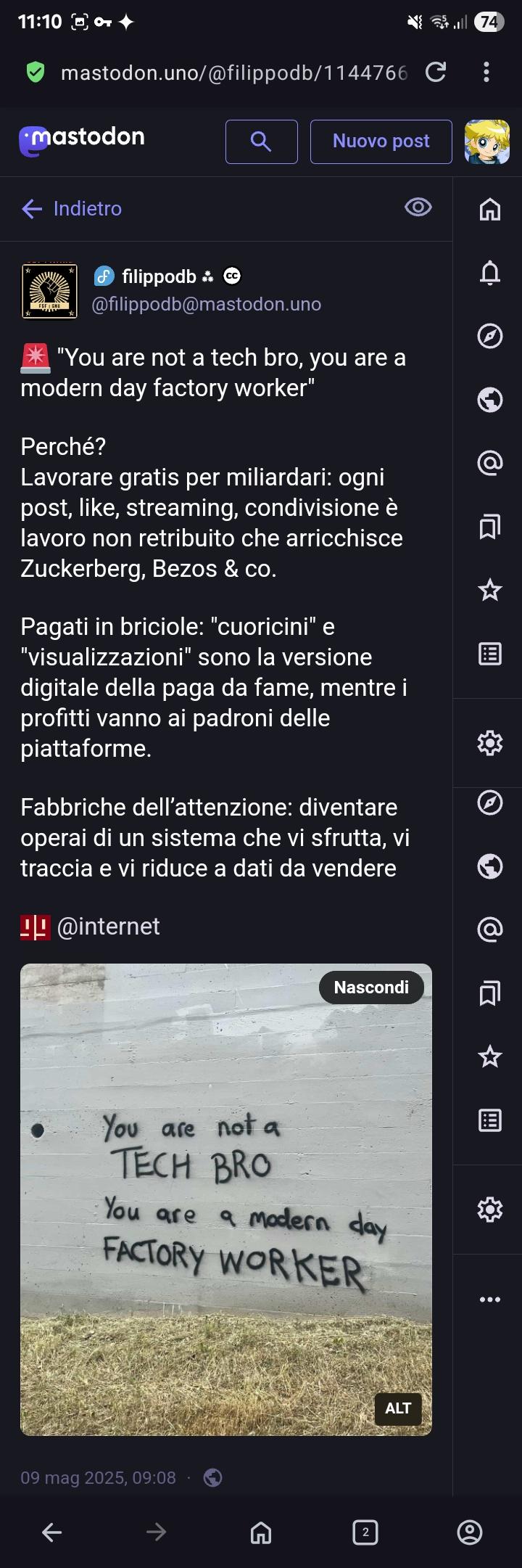522x1568 pixels.
Task: Tap the address bar URL
Action: tap(233, 73)
